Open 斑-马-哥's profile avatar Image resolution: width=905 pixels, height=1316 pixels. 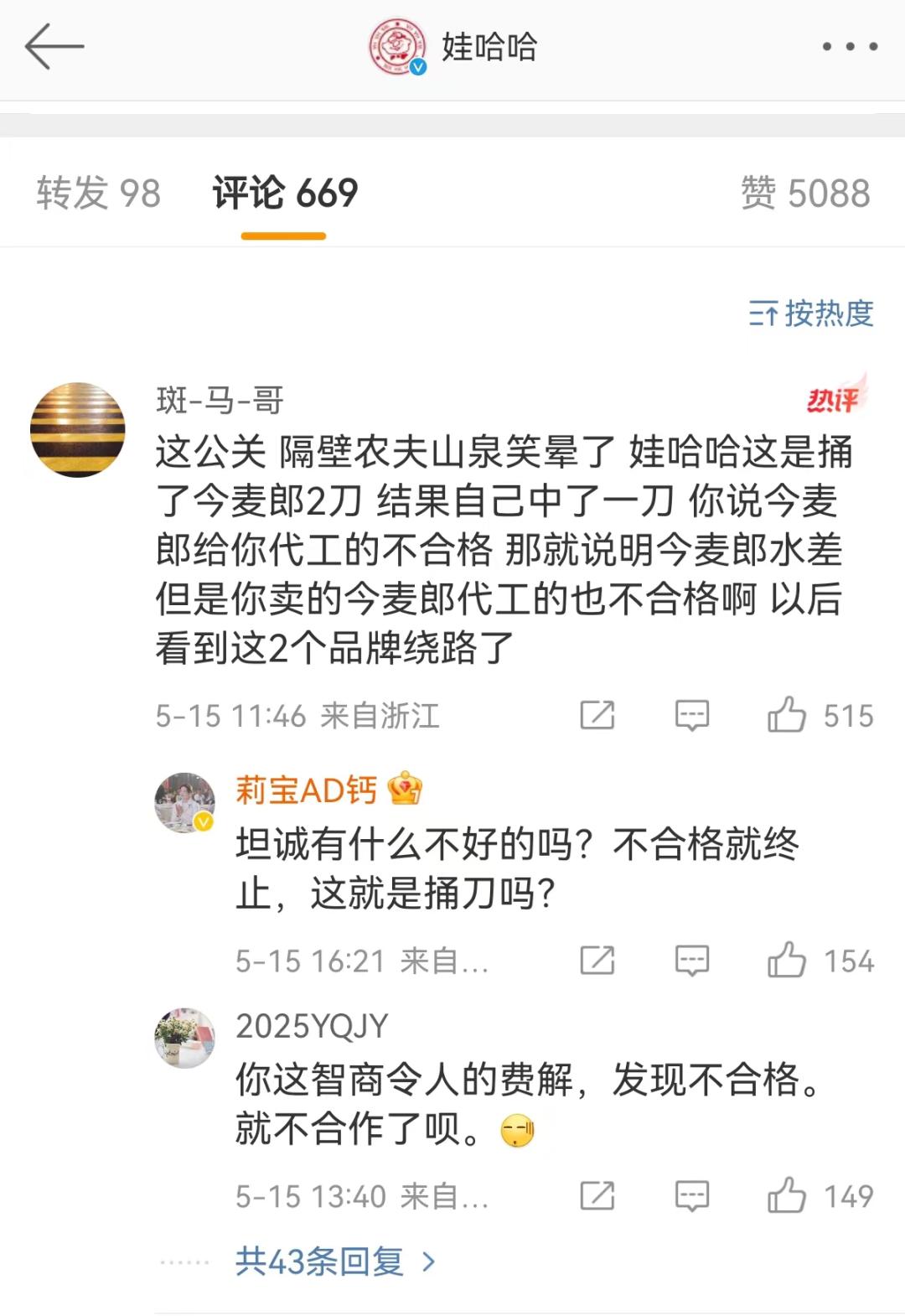[x=77, y=430]
